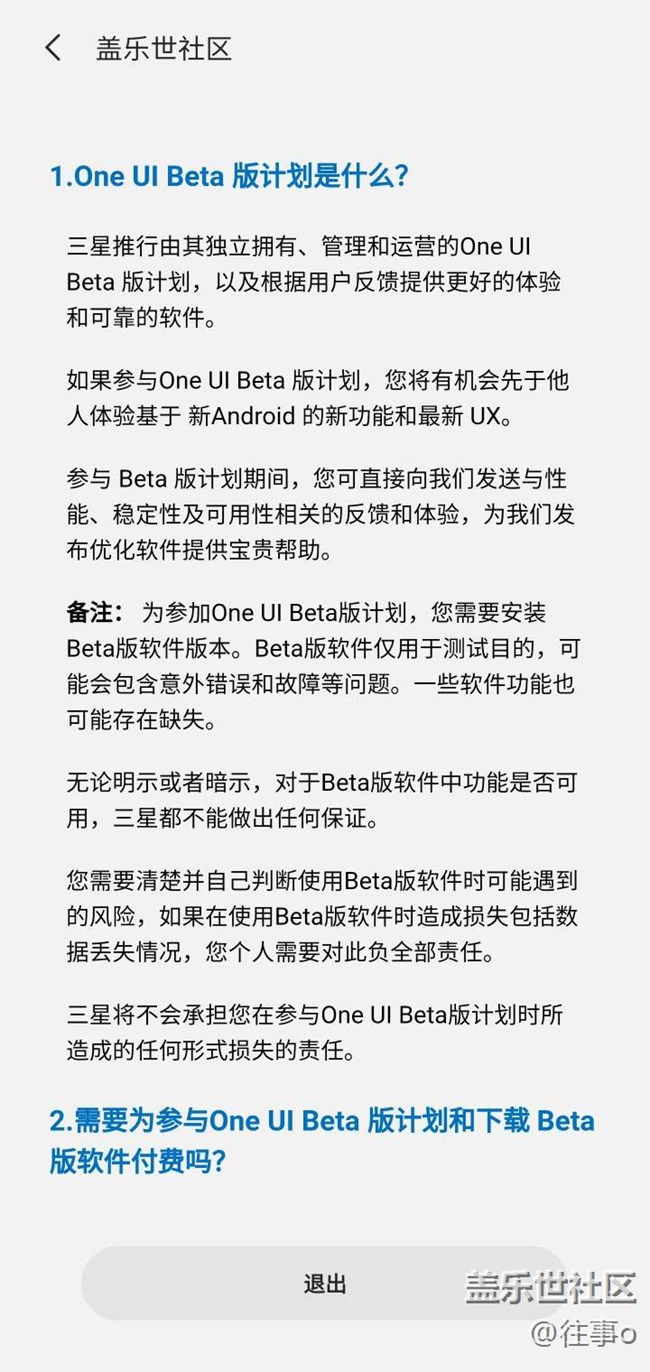Tap the 退出 button to exit
650x1372 pixels.
click(x=325, y=1284)
